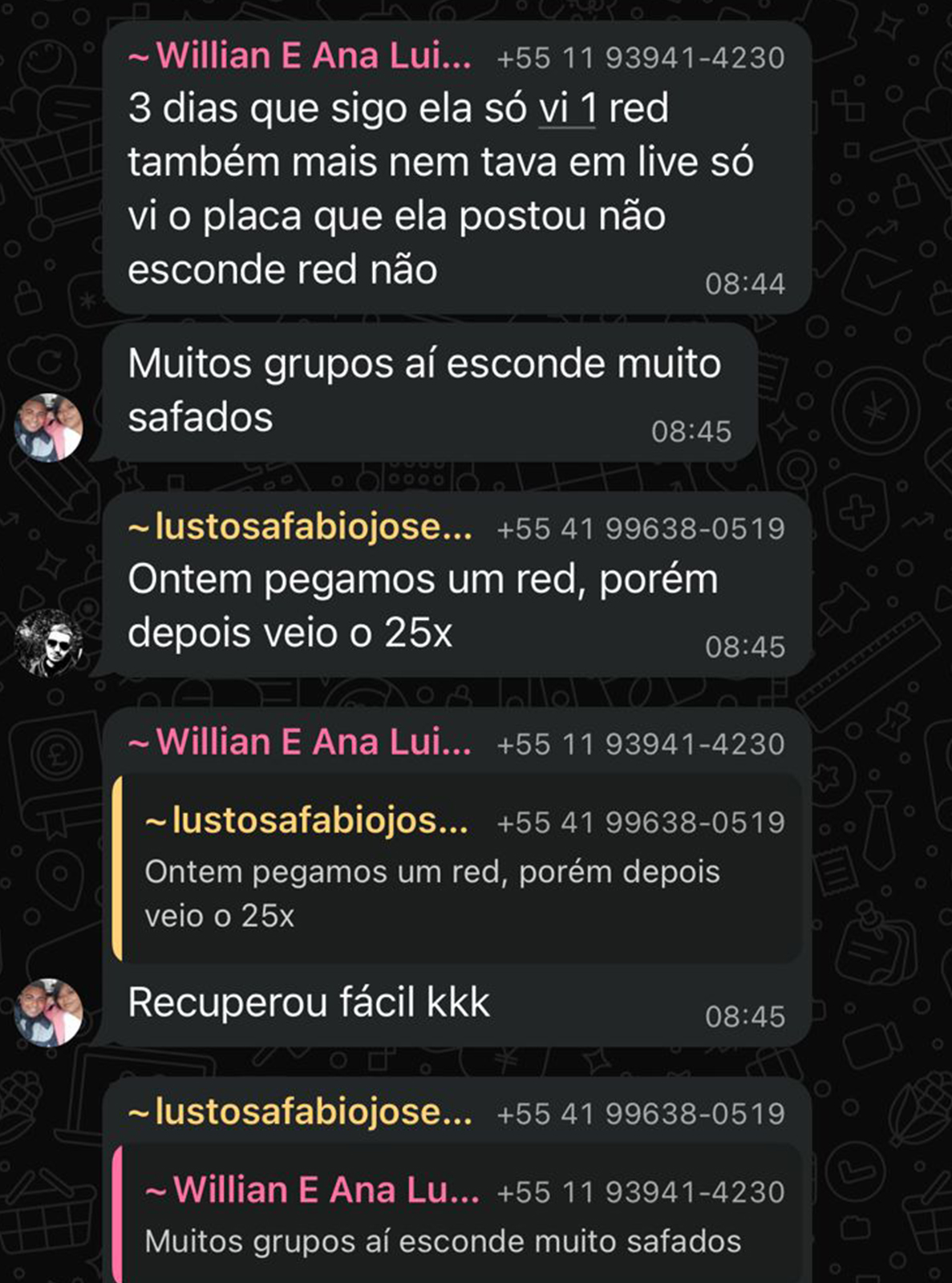Open lustosafabiojose's profile picture beside the 25x message
Screen dimensions: 952x1283
[49, 643]
